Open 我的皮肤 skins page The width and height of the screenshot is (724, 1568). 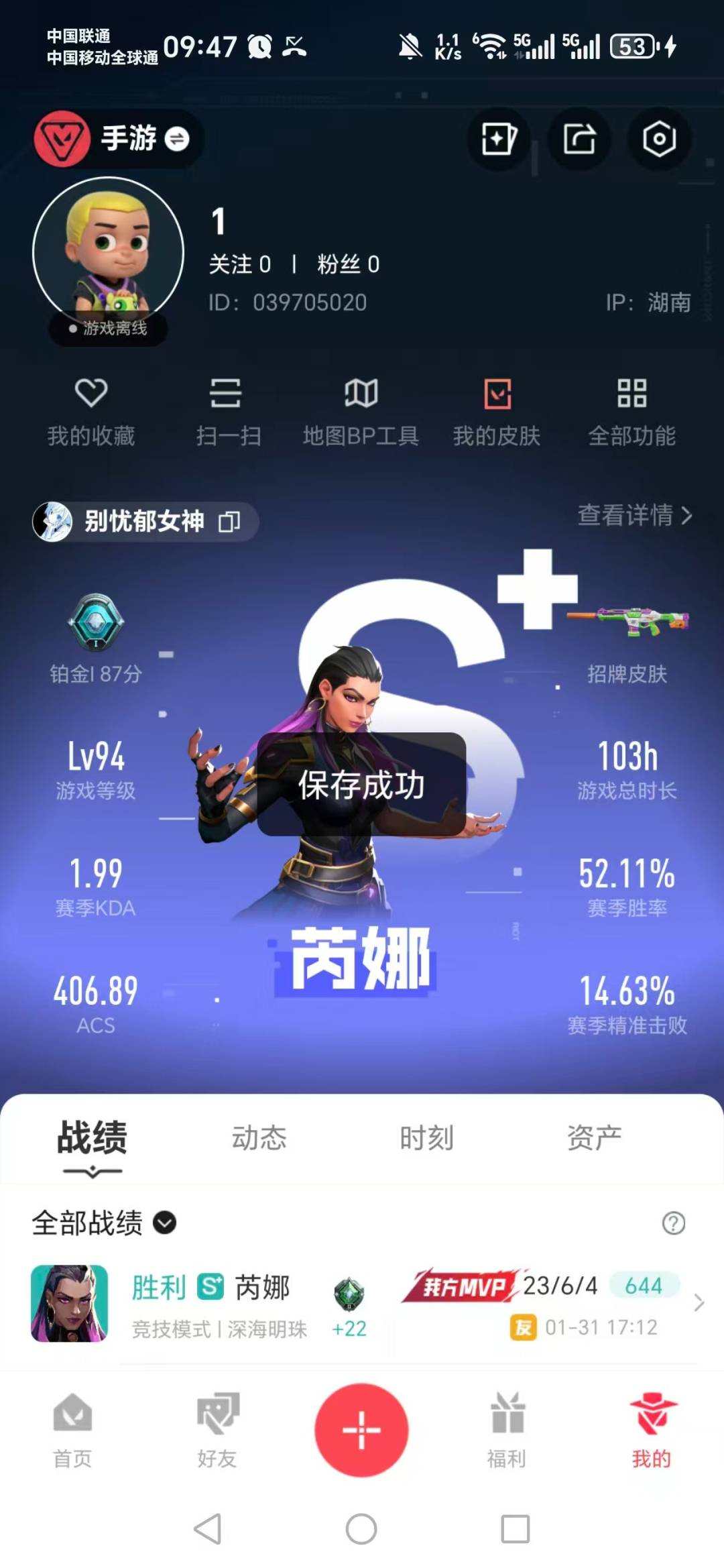497,409
